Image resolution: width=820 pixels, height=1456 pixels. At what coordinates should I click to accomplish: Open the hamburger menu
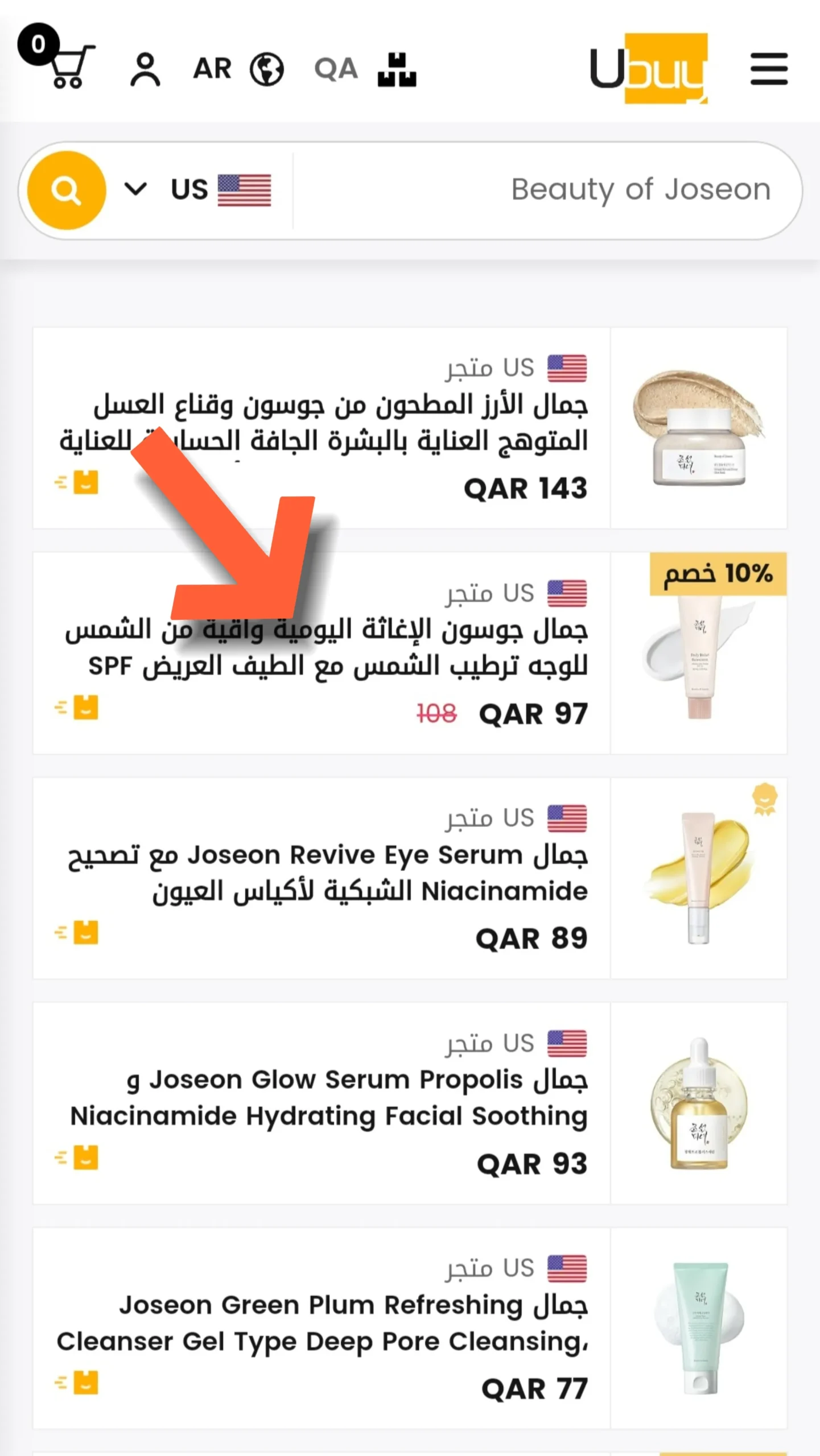[x=768, y=69]
